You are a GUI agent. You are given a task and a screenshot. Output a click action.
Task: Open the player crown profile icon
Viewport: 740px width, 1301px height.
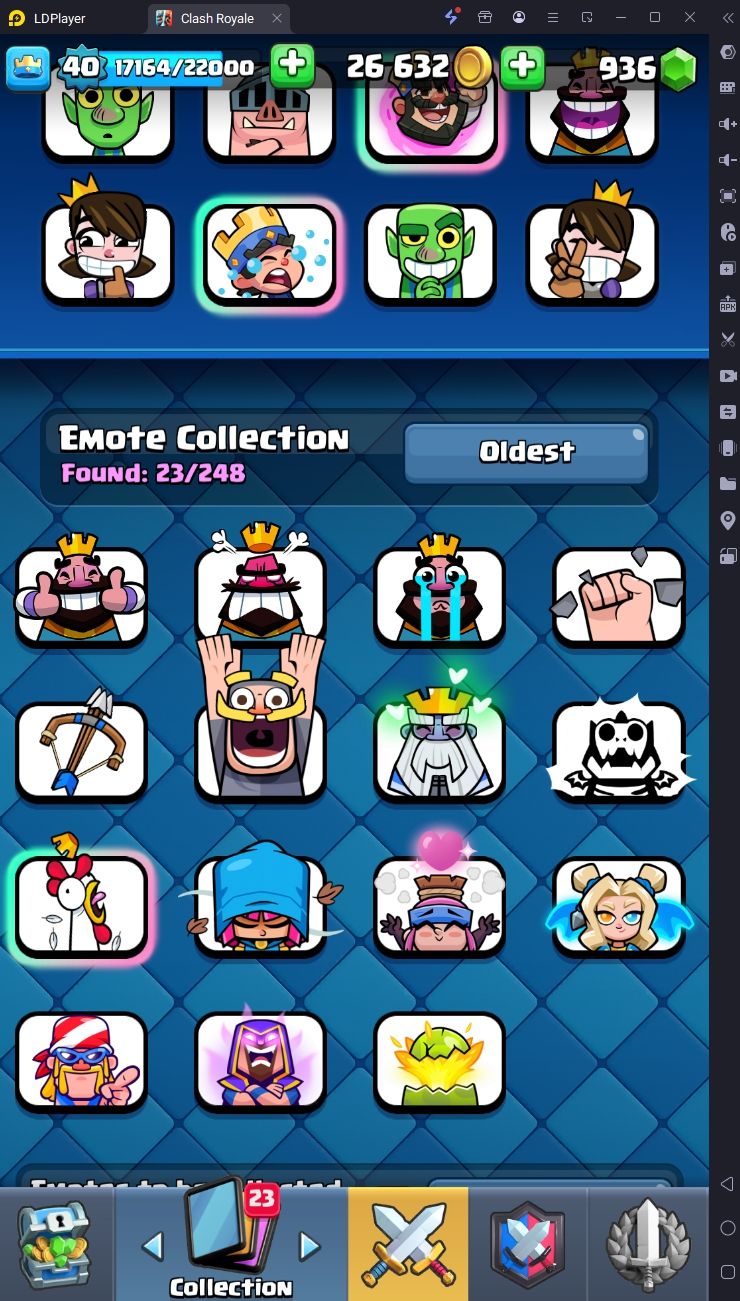(28, 67)
